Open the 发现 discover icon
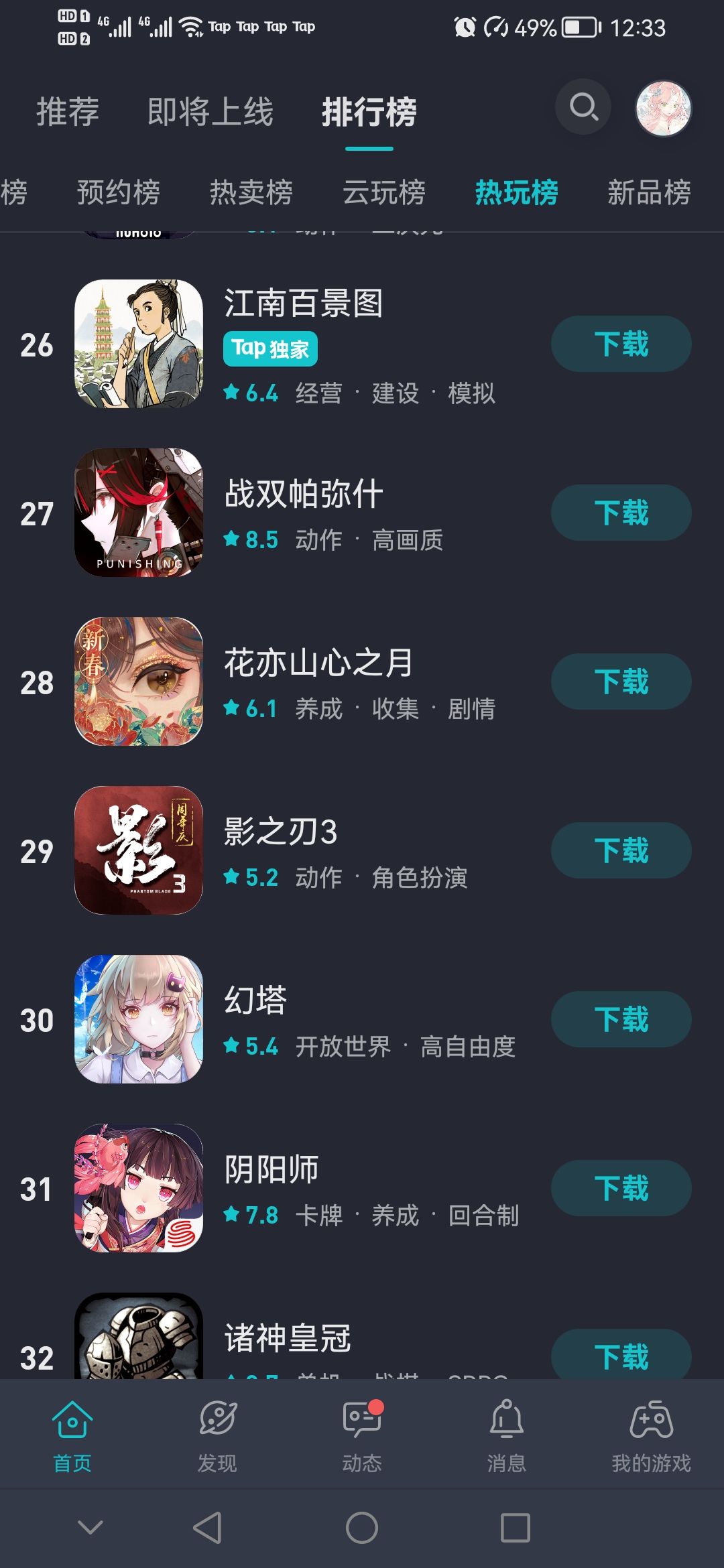 (217, 1434)
